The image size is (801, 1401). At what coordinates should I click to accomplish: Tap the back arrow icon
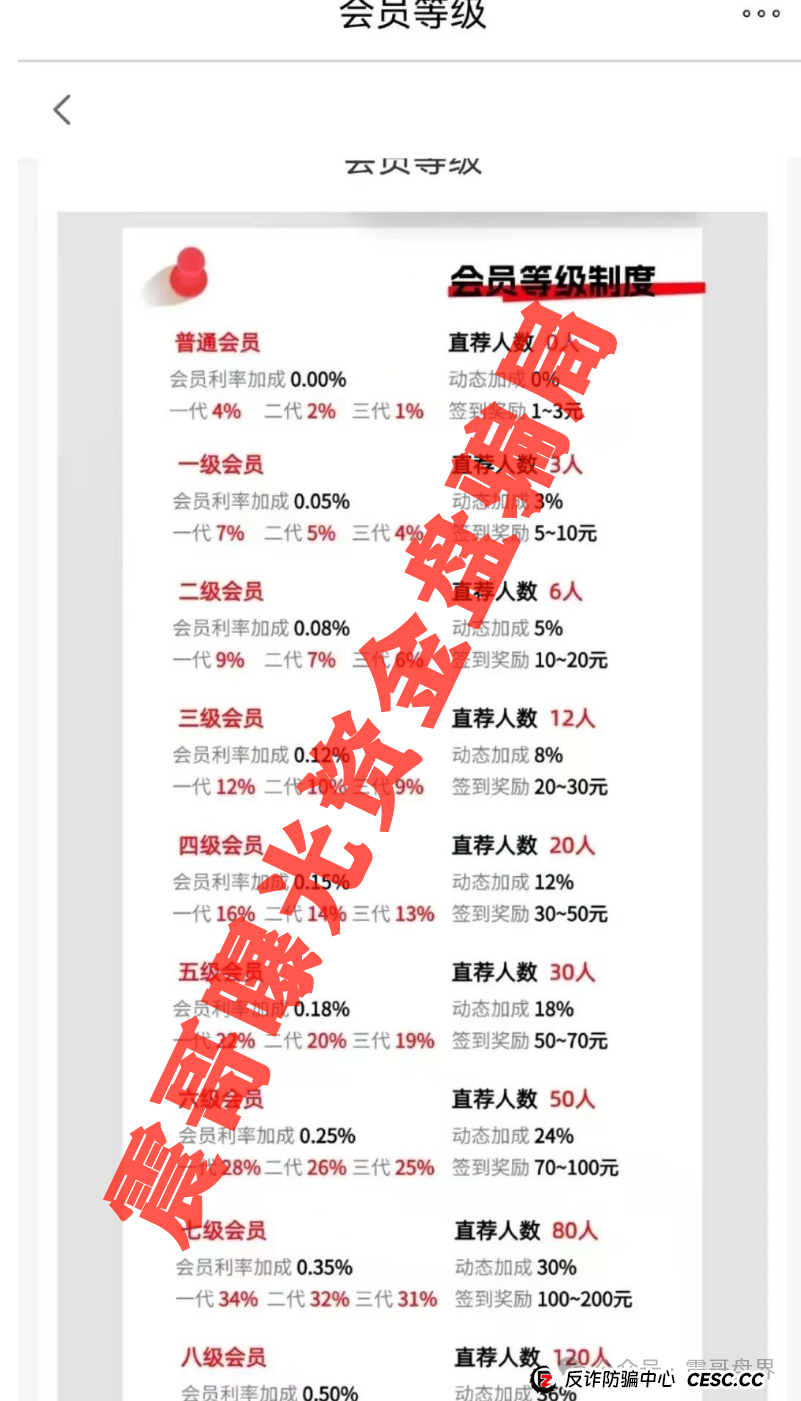(62, 110)
